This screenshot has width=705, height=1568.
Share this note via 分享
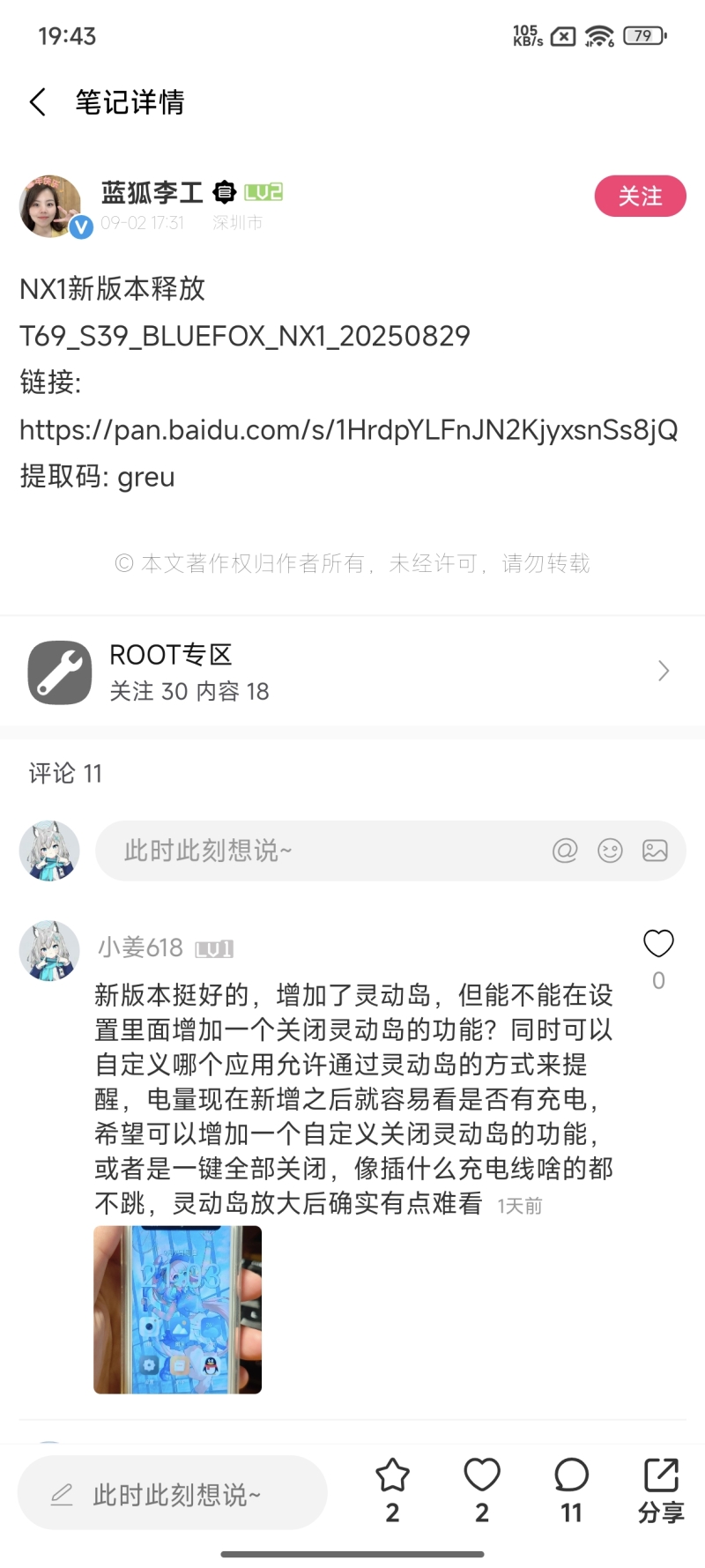pos(661,1490)
